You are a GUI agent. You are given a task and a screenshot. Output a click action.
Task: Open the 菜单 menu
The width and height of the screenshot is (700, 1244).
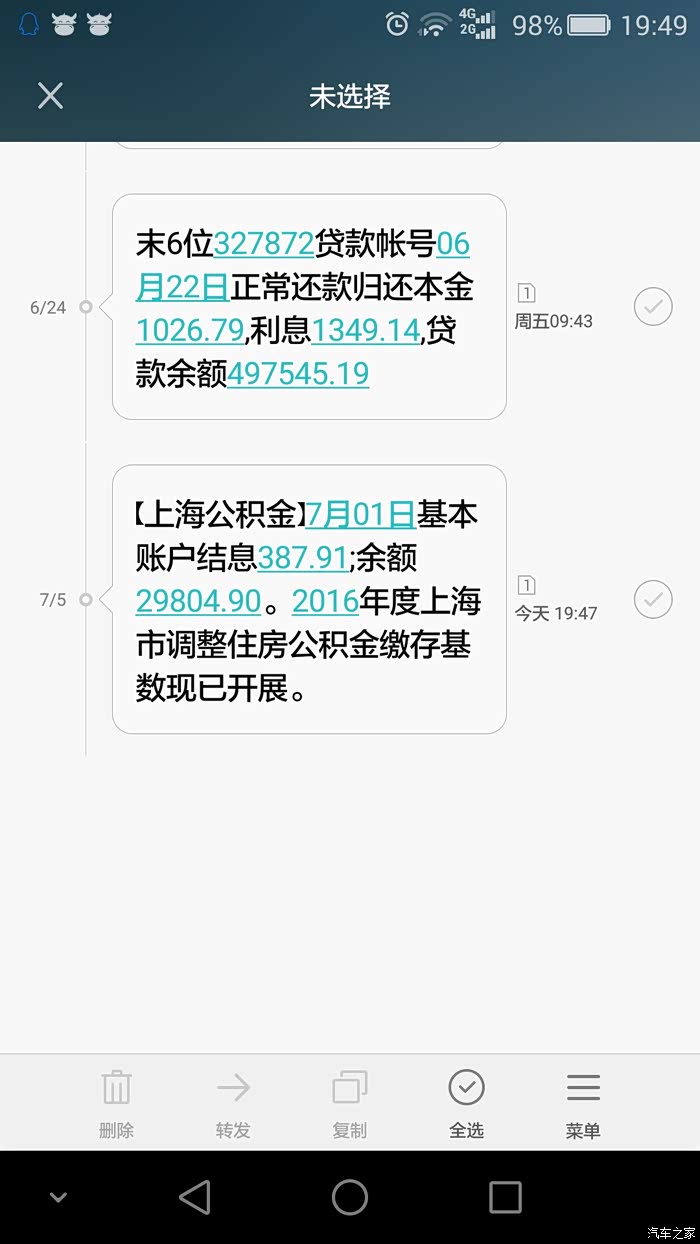[x=583, y=1103]
